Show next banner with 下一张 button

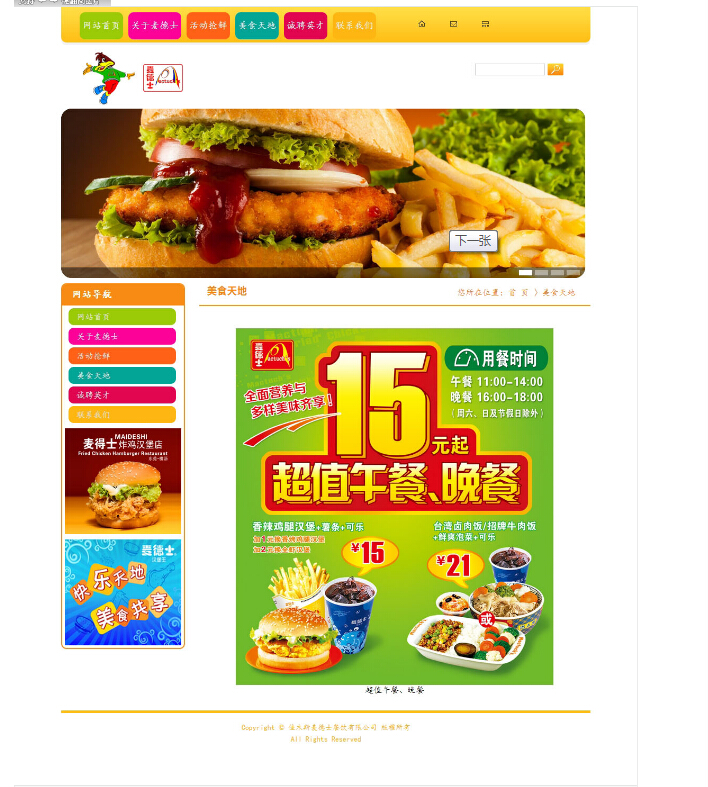coord(473,241)
